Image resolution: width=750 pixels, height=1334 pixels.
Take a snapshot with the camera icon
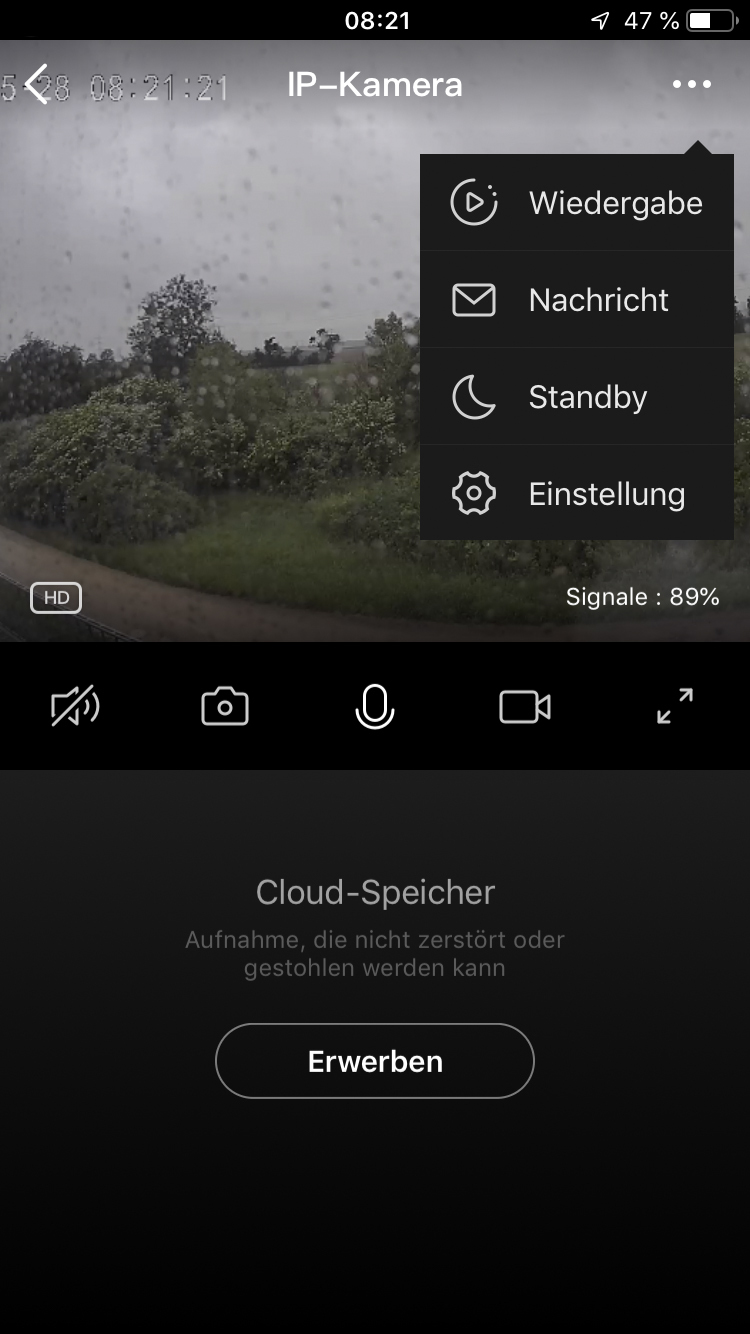[225, 707]
